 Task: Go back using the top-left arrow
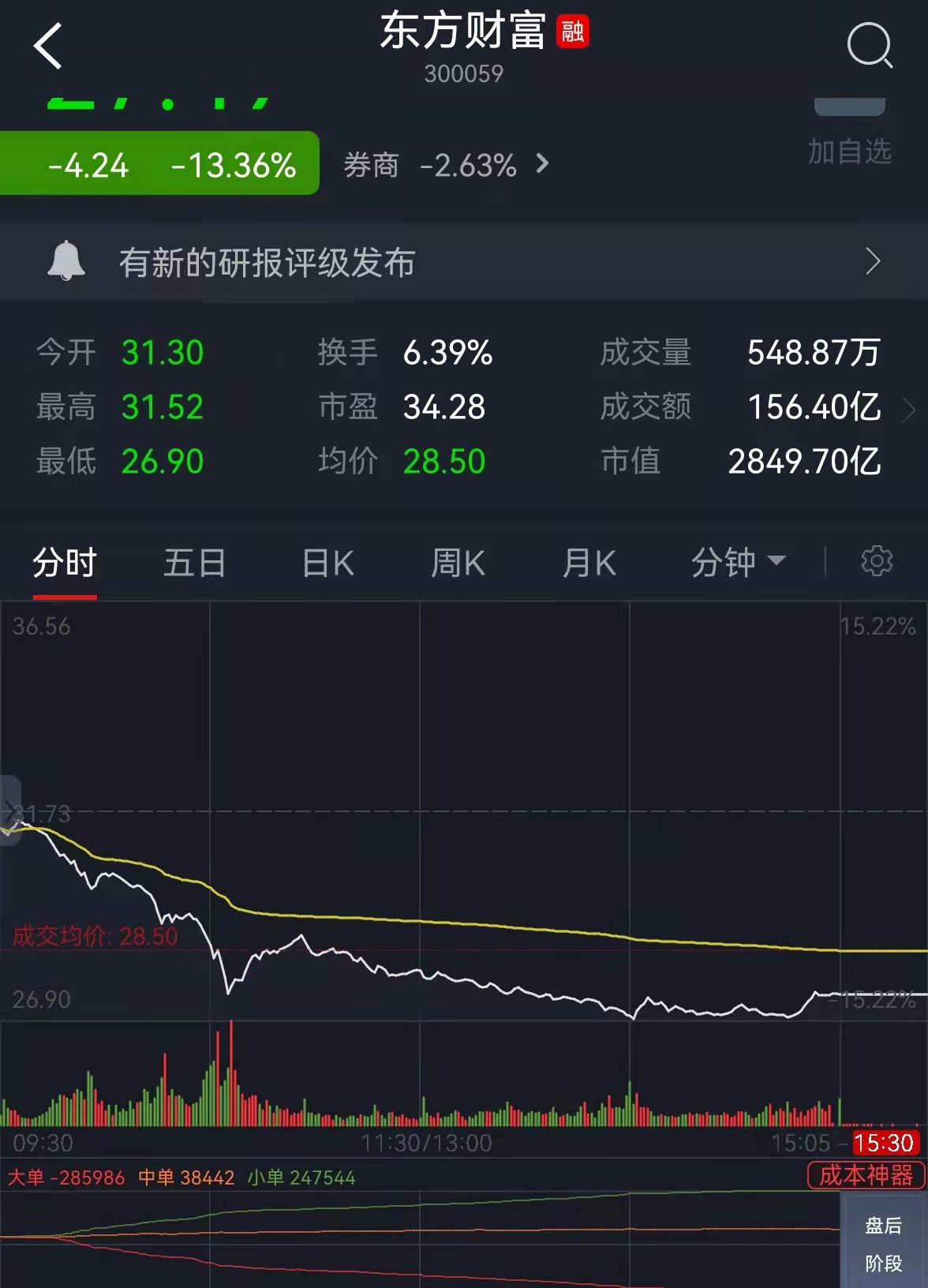coord(47,46)
